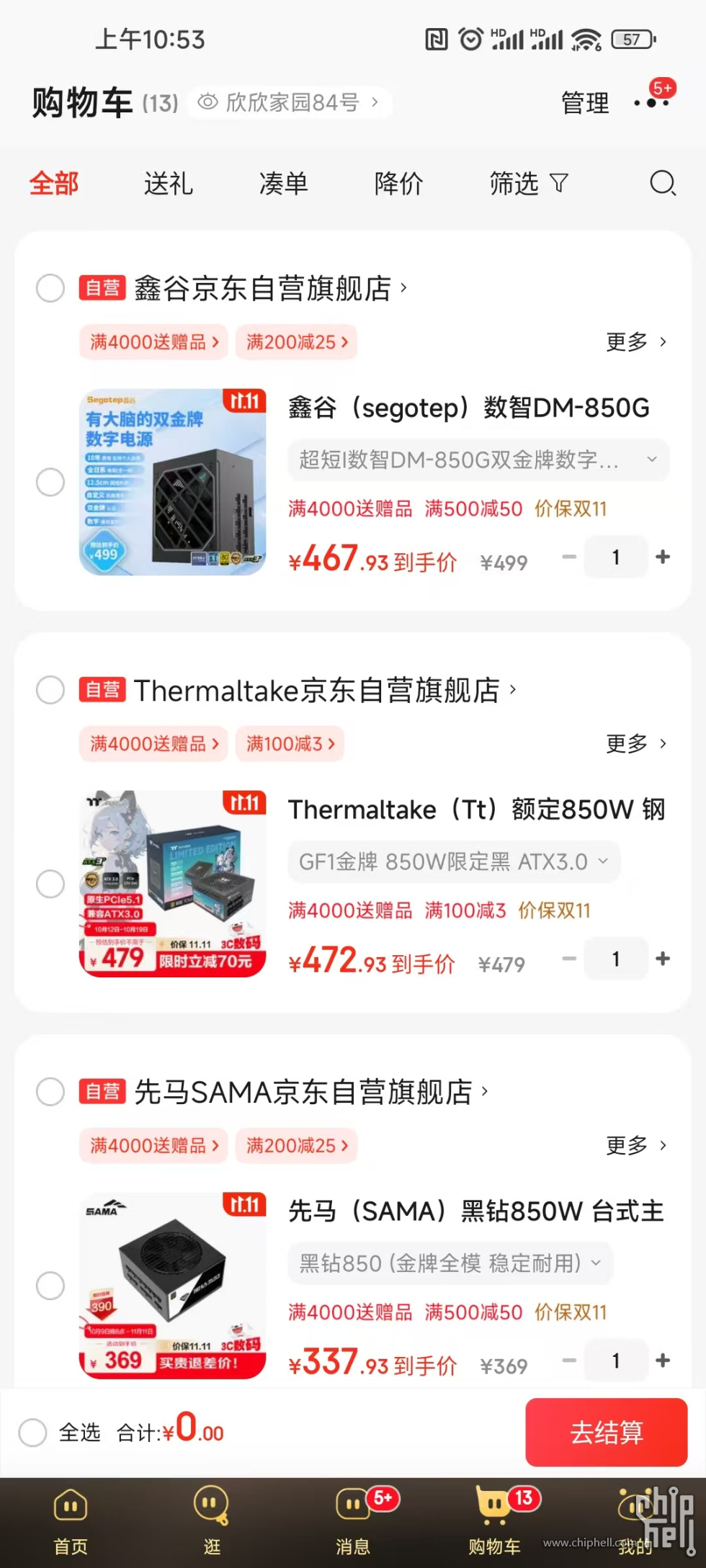Check the 全选 select-all box
The width and height of the screenshot is (706, 1568).
[x=33, y=1433]
